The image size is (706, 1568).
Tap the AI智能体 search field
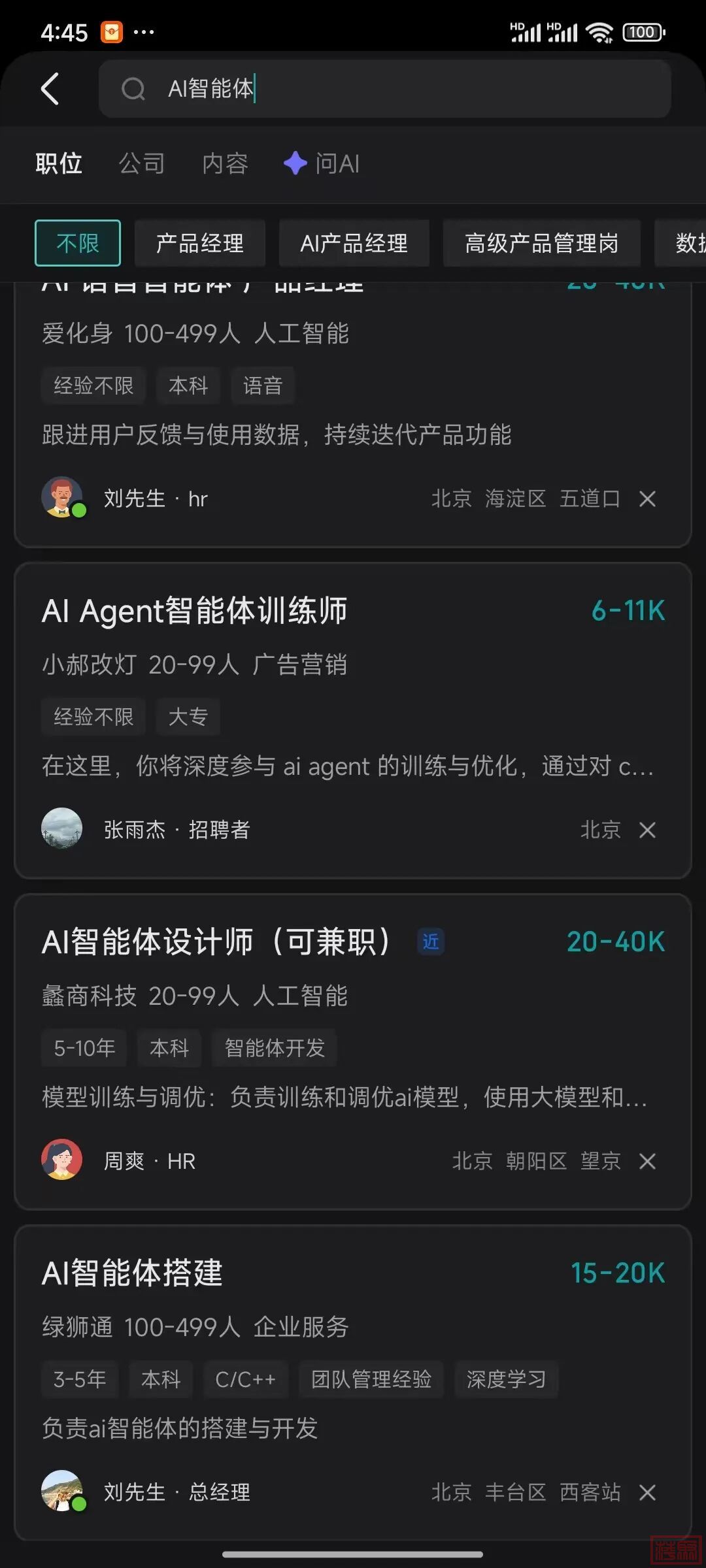[384, 89]
